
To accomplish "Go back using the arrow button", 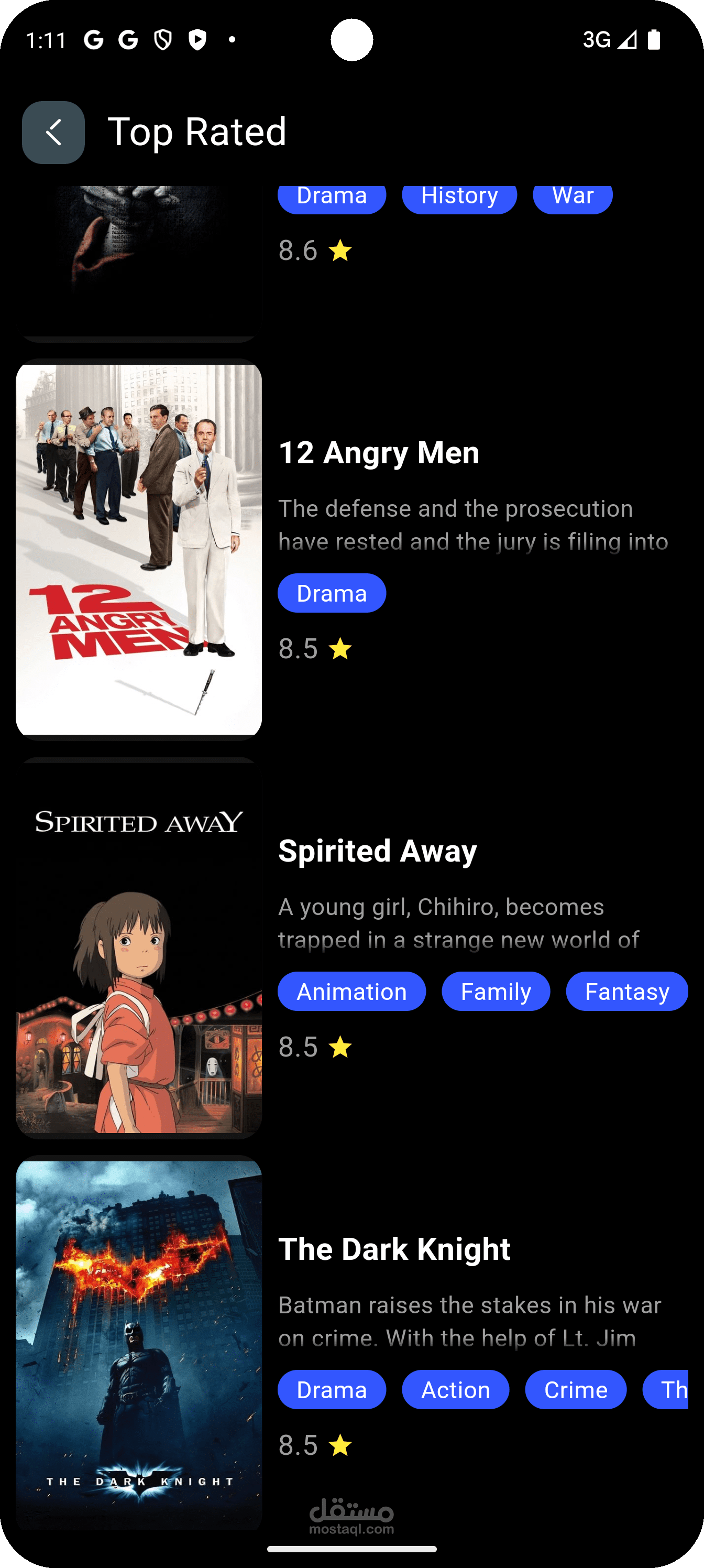I will (53, 132).
